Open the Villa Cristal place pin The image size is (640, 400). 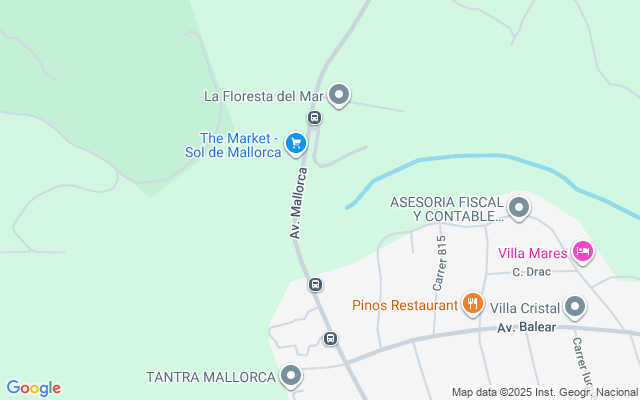pos(575,306)
